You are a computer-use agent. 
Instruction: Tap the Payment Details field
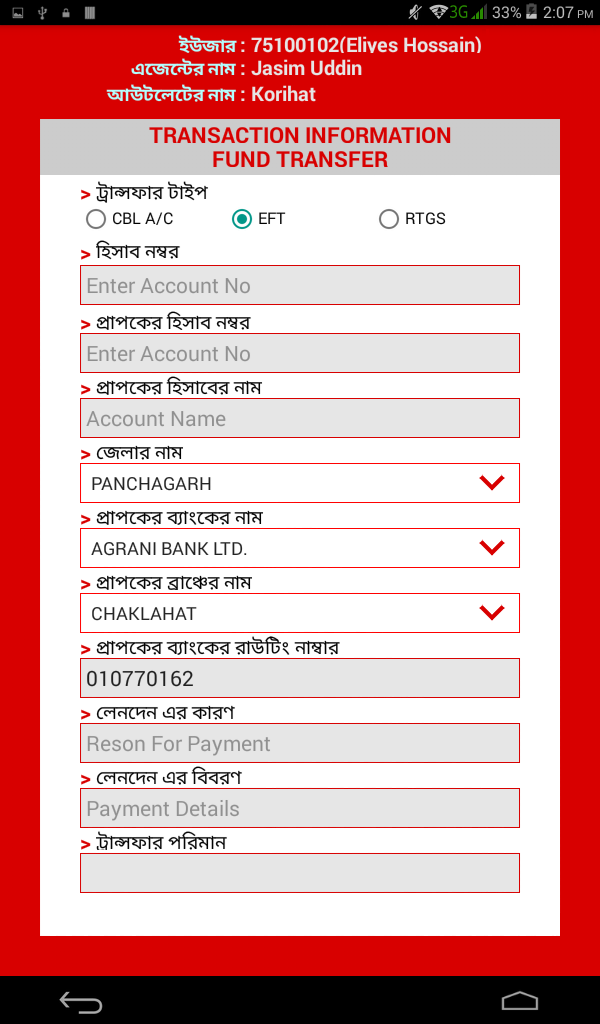[x=300, y=808]
